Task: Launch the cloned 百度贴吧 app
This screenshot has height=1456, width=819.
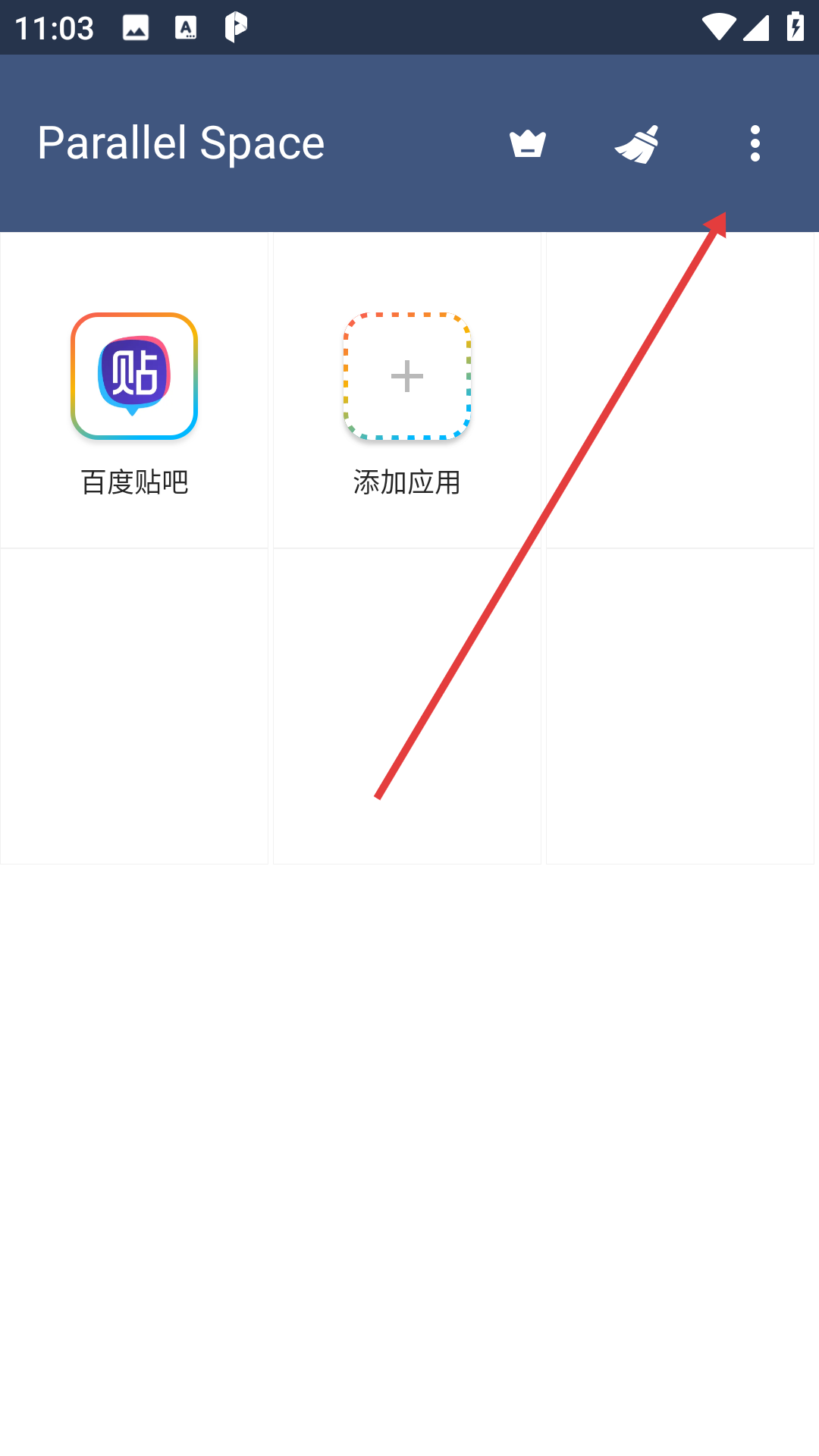Action: tap(134, 377)
